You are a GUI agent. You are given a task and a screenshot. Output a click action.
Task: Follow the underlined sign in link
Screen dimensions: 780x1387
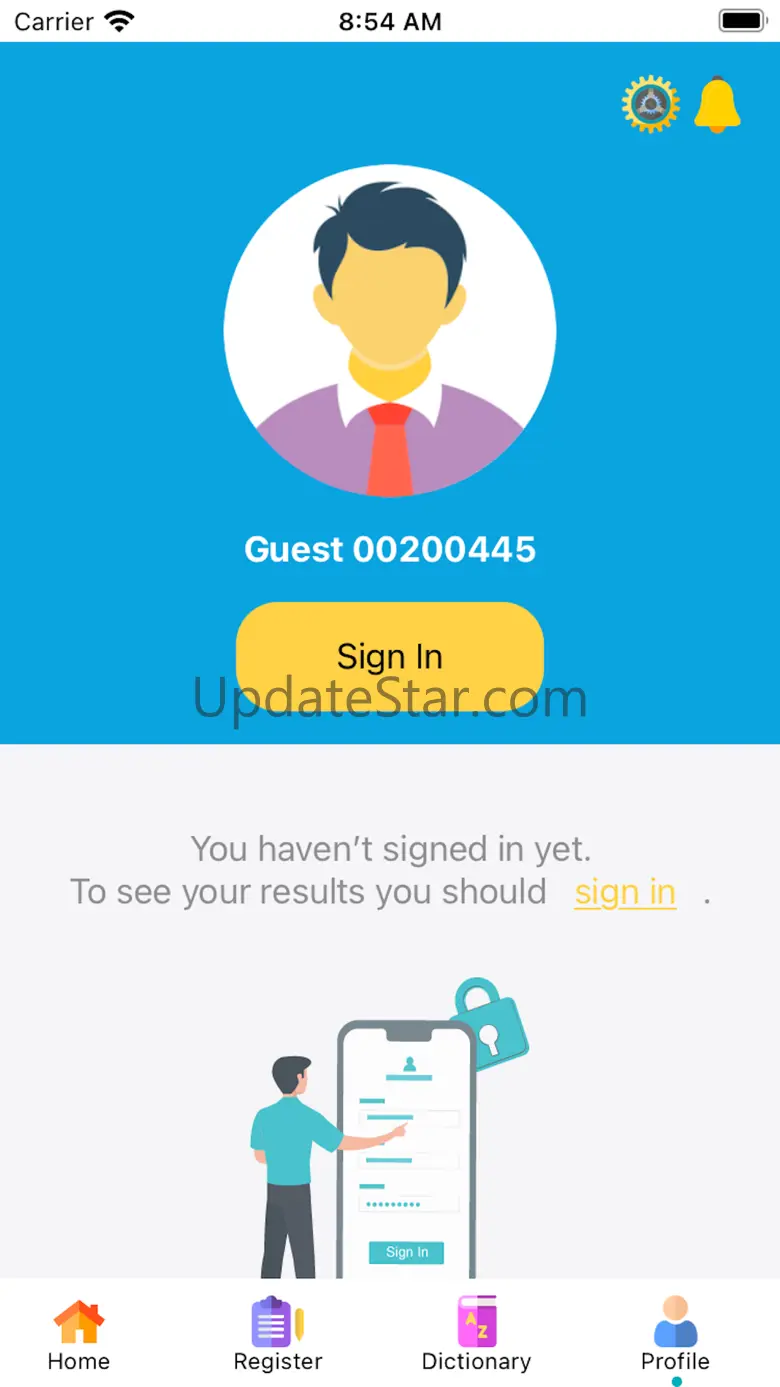tap(625, 892)
